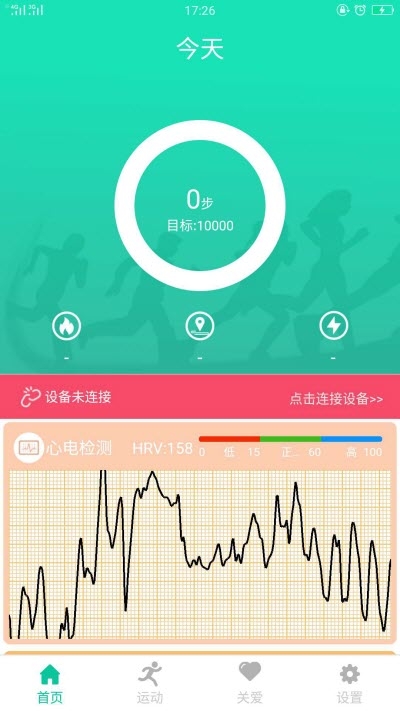This screenshot has height=711, width=400.
Task: Tap the calories flame icon
Action: pyautogui.click(x=67, y=326)
